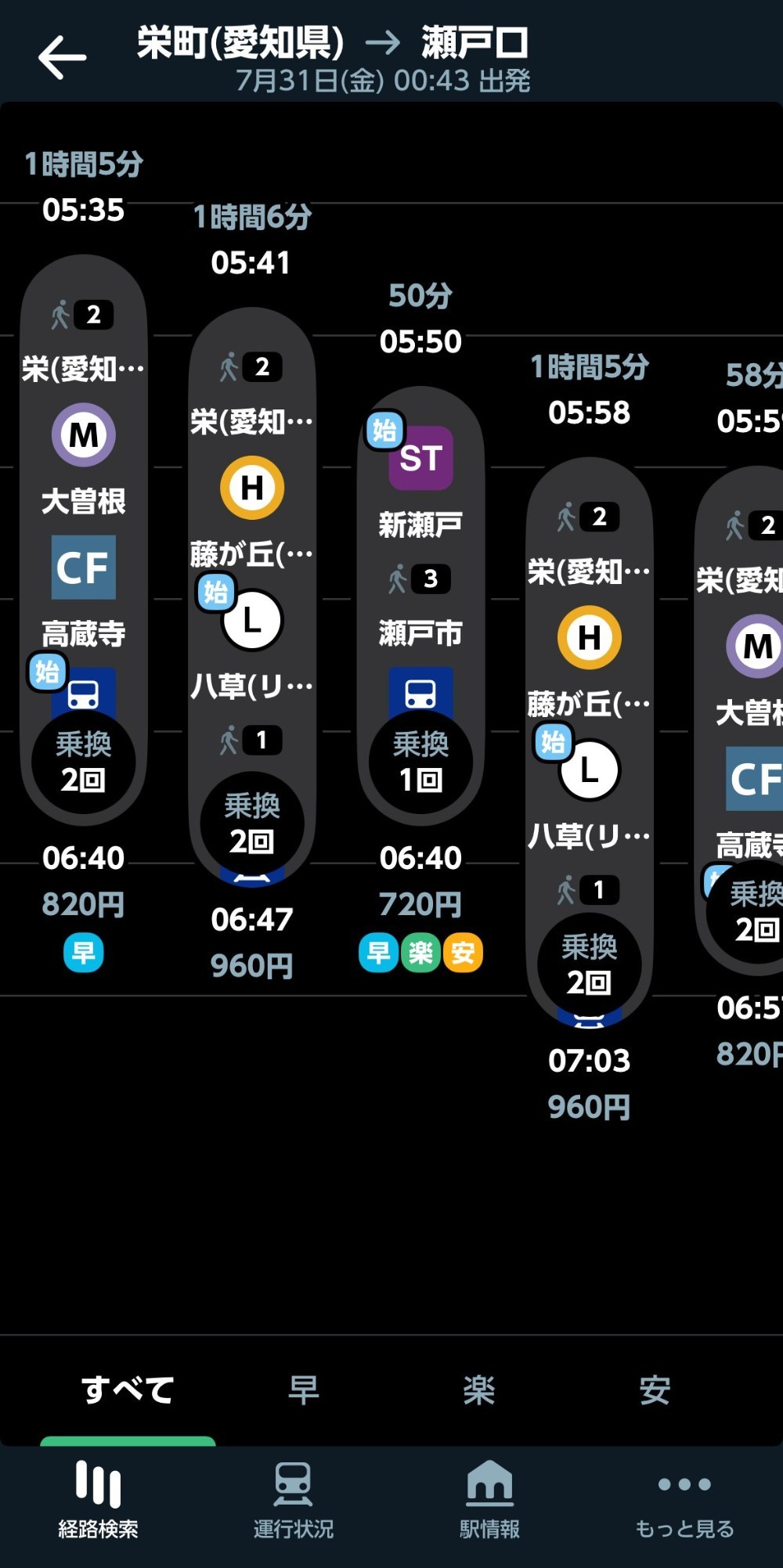
Task: Switch to the すべて filter tab
Action: click(128, 1390)
